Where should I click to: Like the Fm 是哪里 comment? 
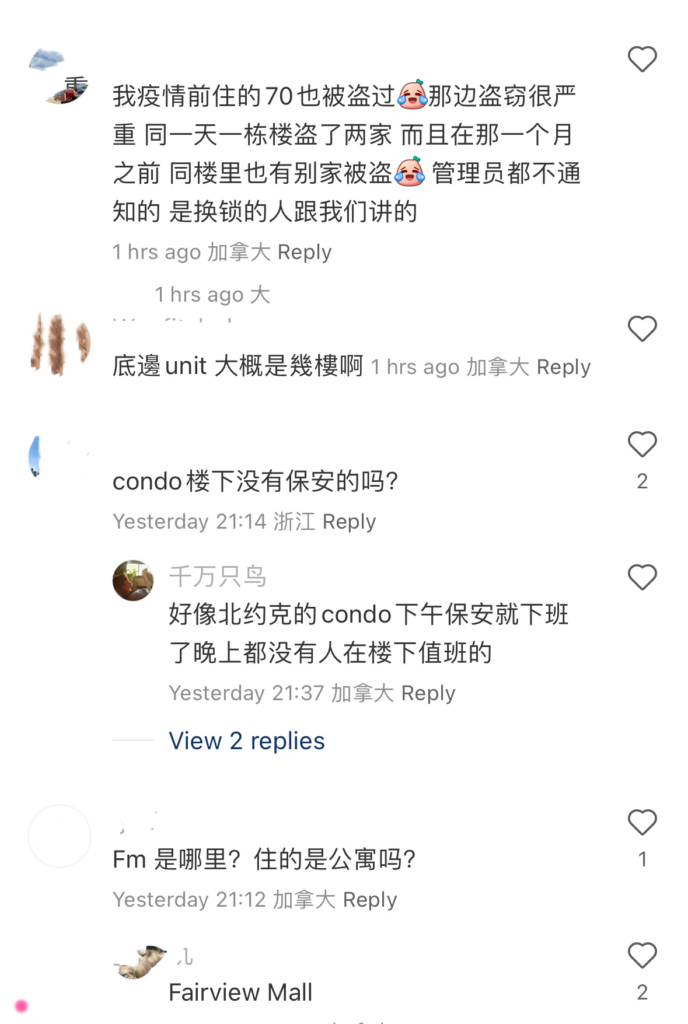pyautogui.click(x=642, y=823)
